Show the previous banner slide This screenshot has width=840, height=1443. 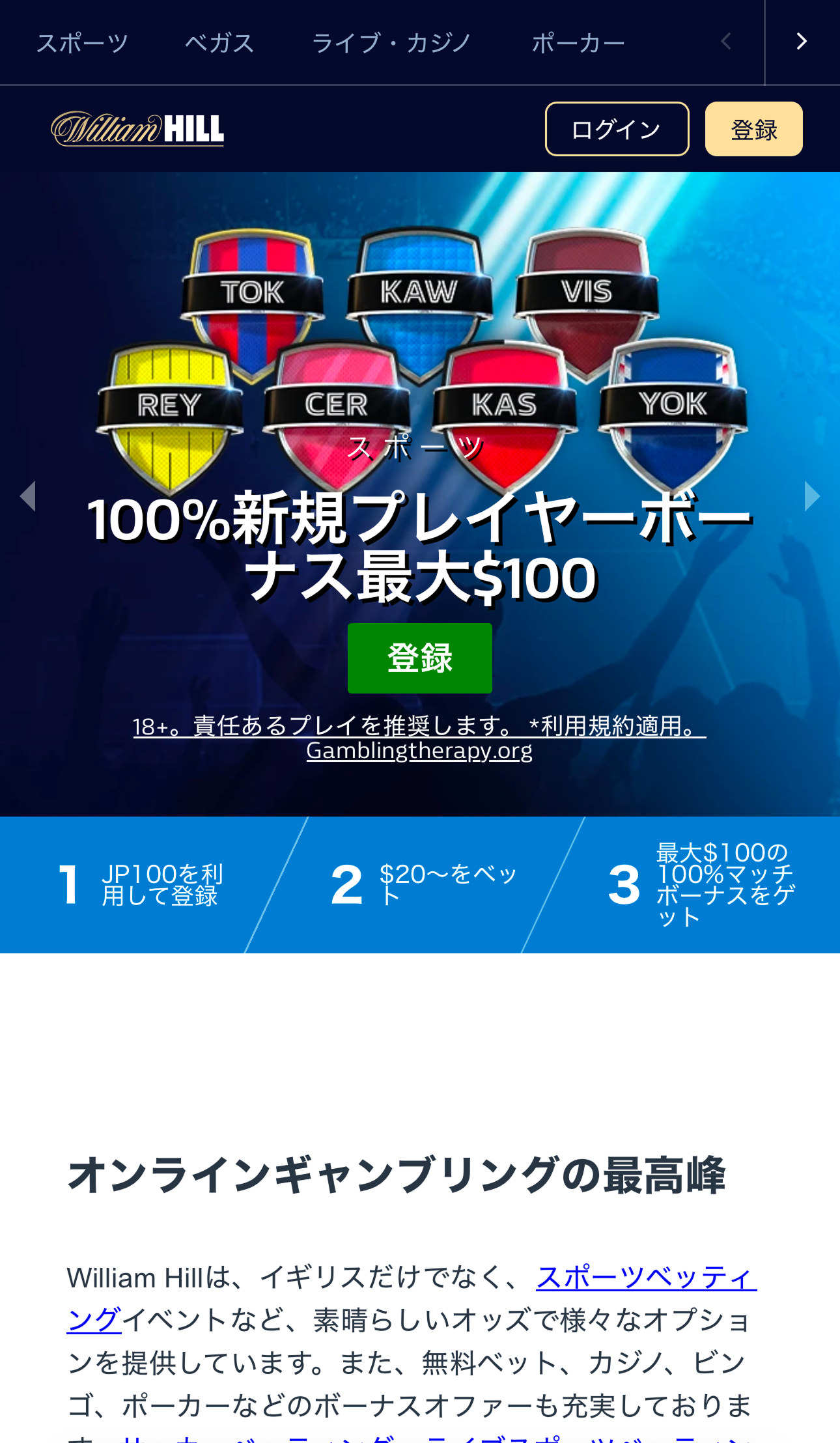[x=28, y=496]
